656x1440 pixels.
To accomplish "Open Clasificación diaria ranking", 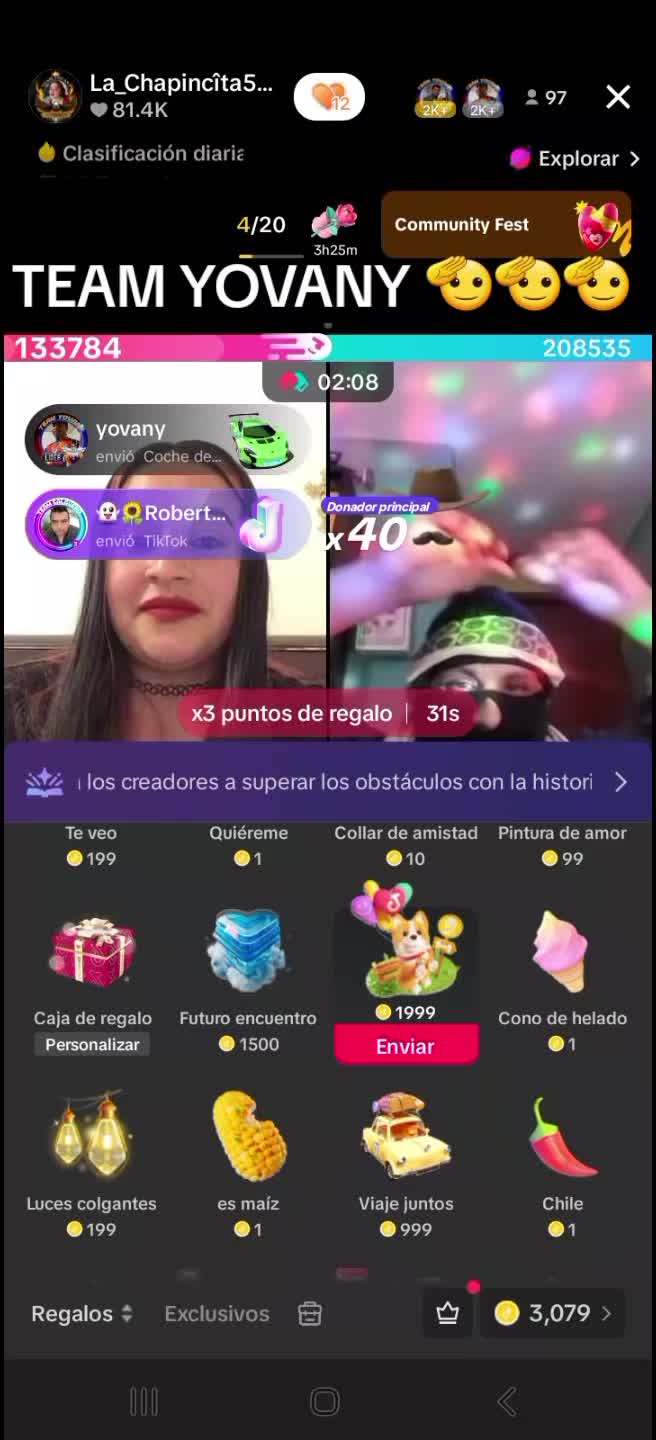I will (x=140, y=153).
